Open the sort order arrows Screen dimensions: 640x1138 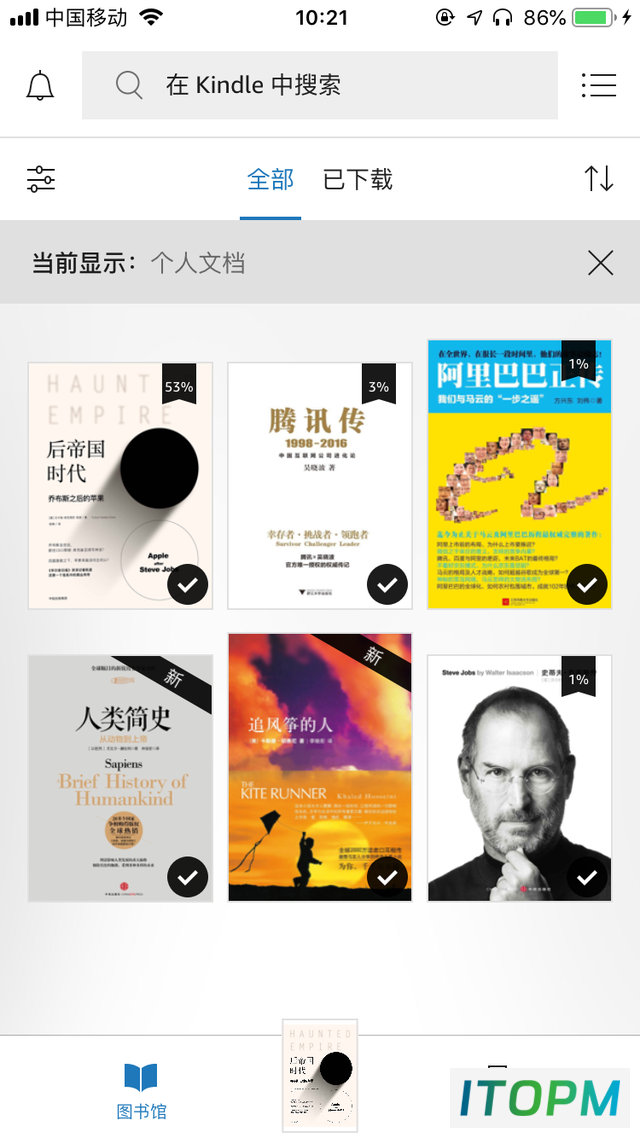[599, 179]
